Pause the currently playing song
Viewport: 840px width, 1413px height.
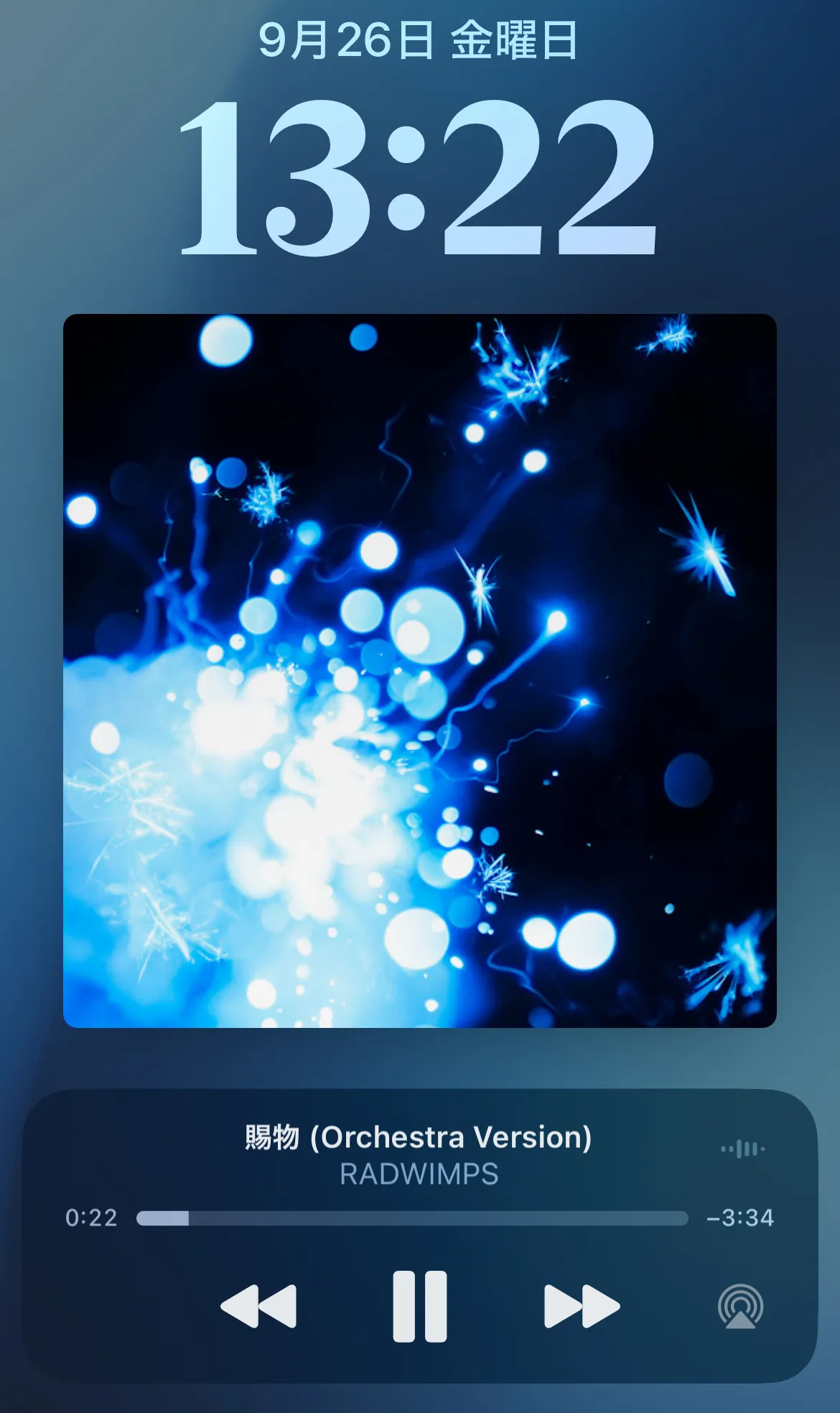[419, 1306]
